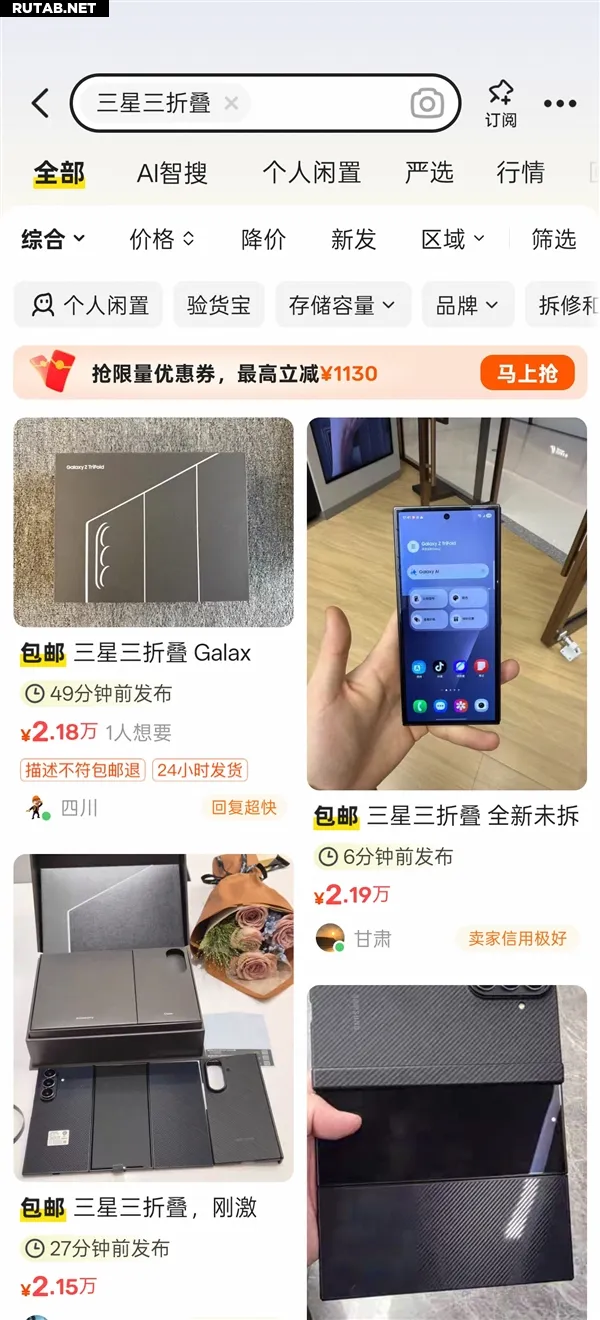The width and height of the screenshot is (600, 1320).
Task: Open camera image search
Action: pos(427,103)
